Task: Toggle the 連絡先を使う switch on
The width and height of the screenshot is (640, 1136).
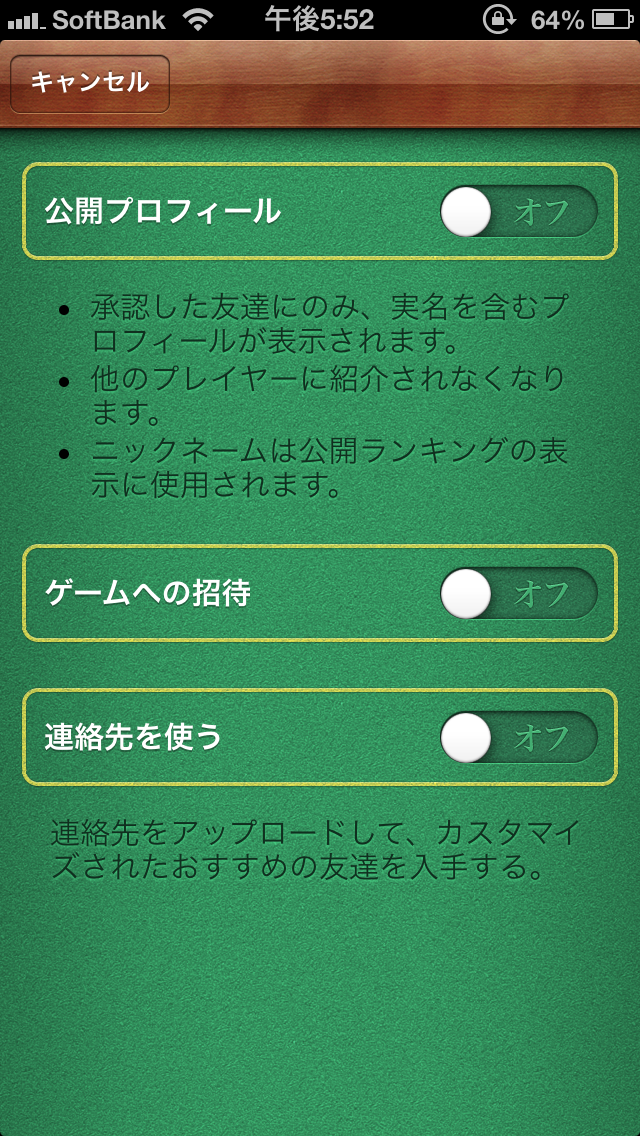Action: tap(518, 738)
